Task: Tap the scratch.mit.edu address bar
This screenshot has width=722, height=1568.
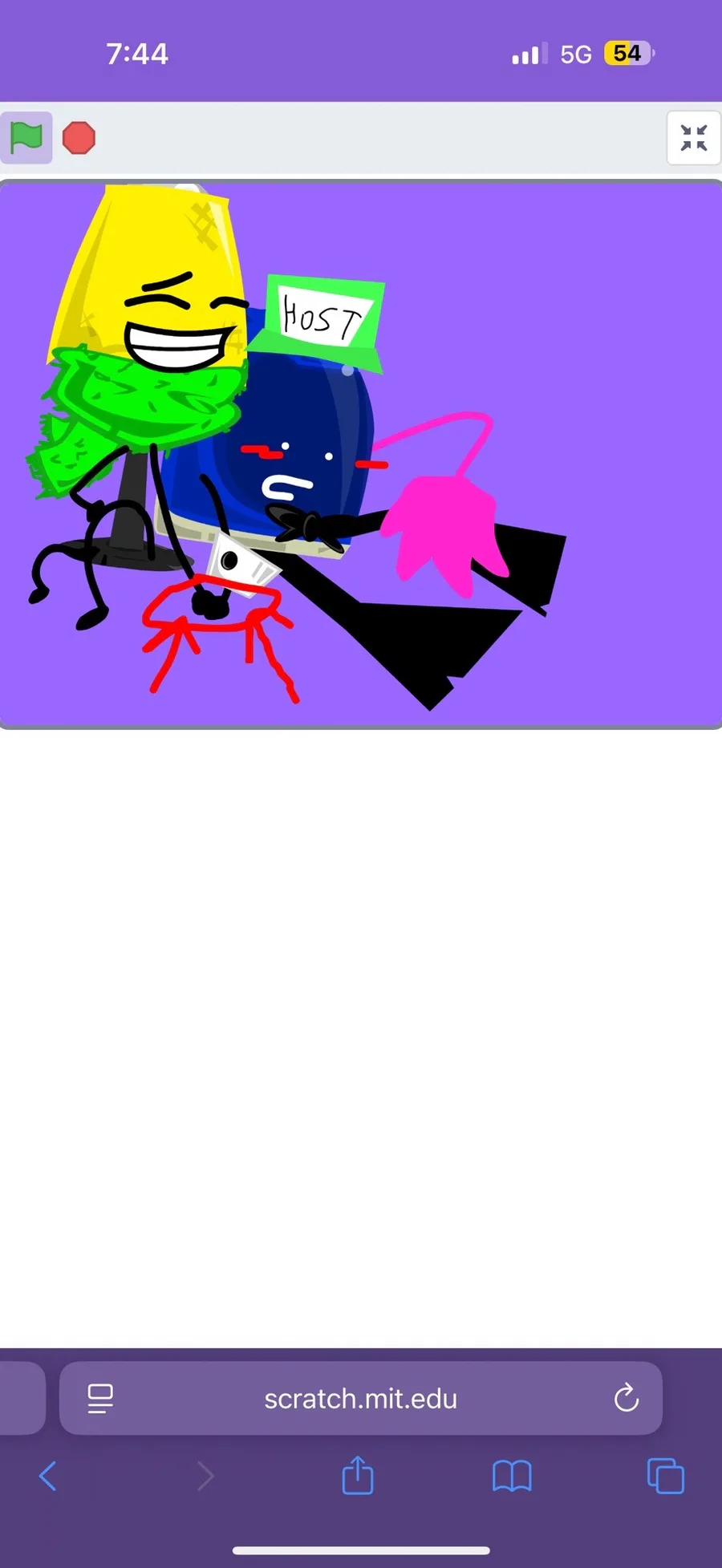Action: [360, 1399]
